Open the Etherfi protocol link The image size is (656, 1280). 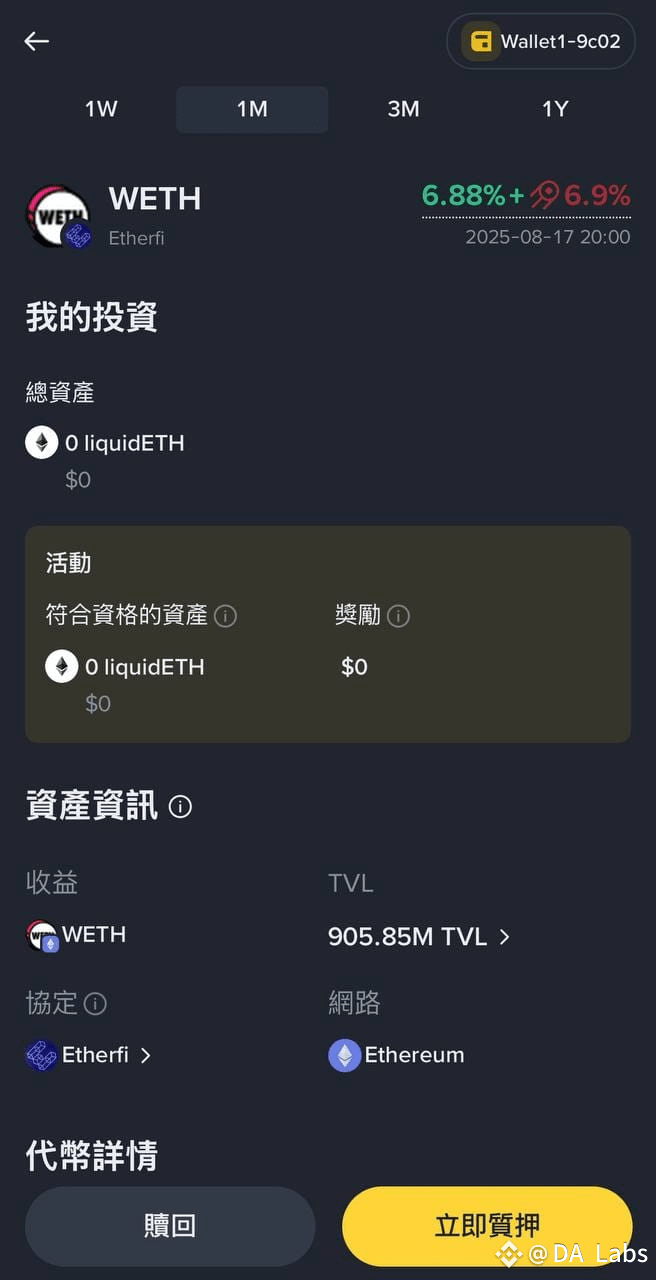coord(89,1055)
